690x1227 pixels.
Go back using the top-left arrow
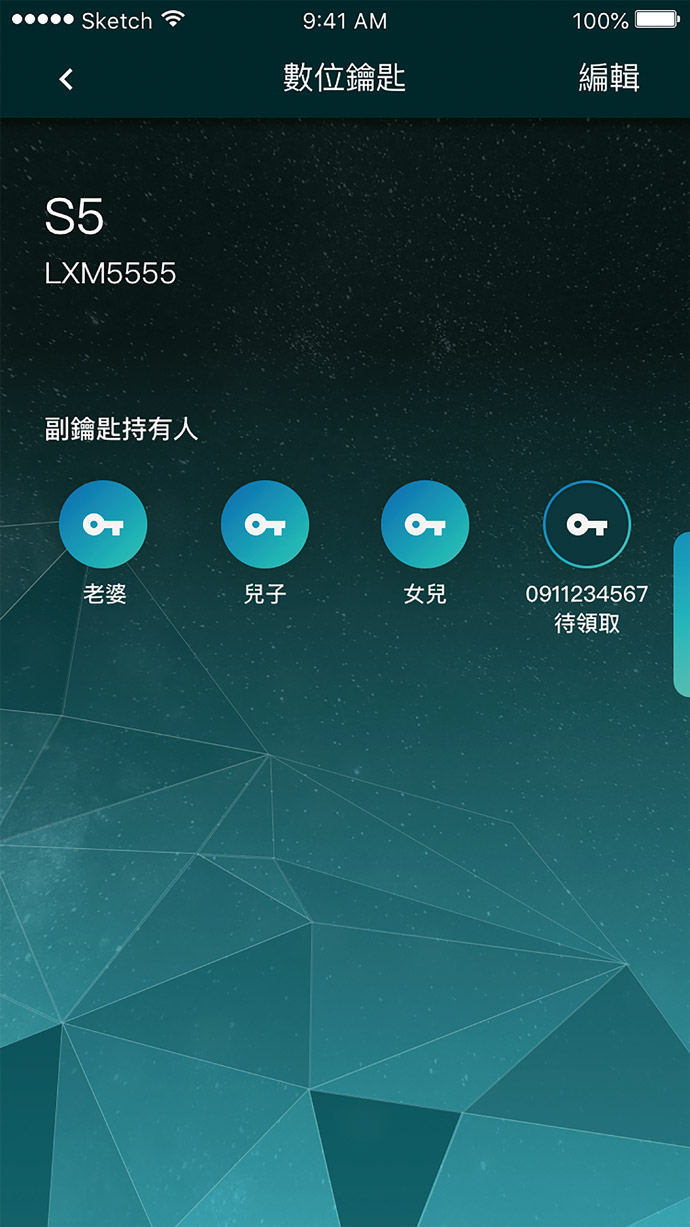(x=66, y=79)
